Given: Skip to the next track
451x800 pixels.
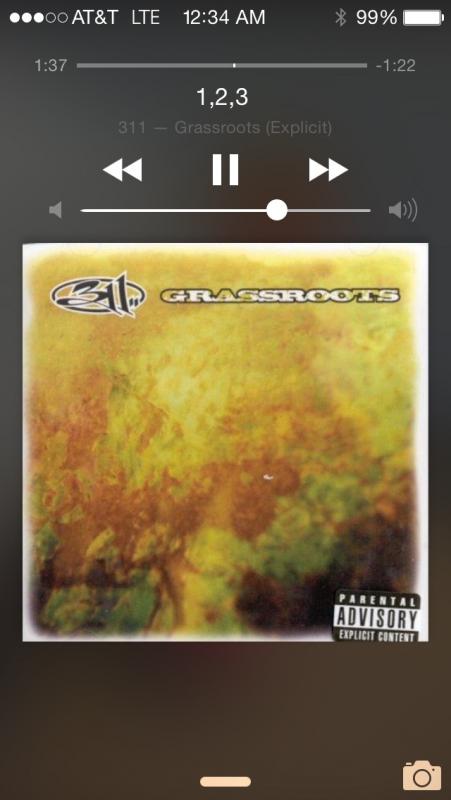Looking at the screenshot, I should (x=328, y=169).
